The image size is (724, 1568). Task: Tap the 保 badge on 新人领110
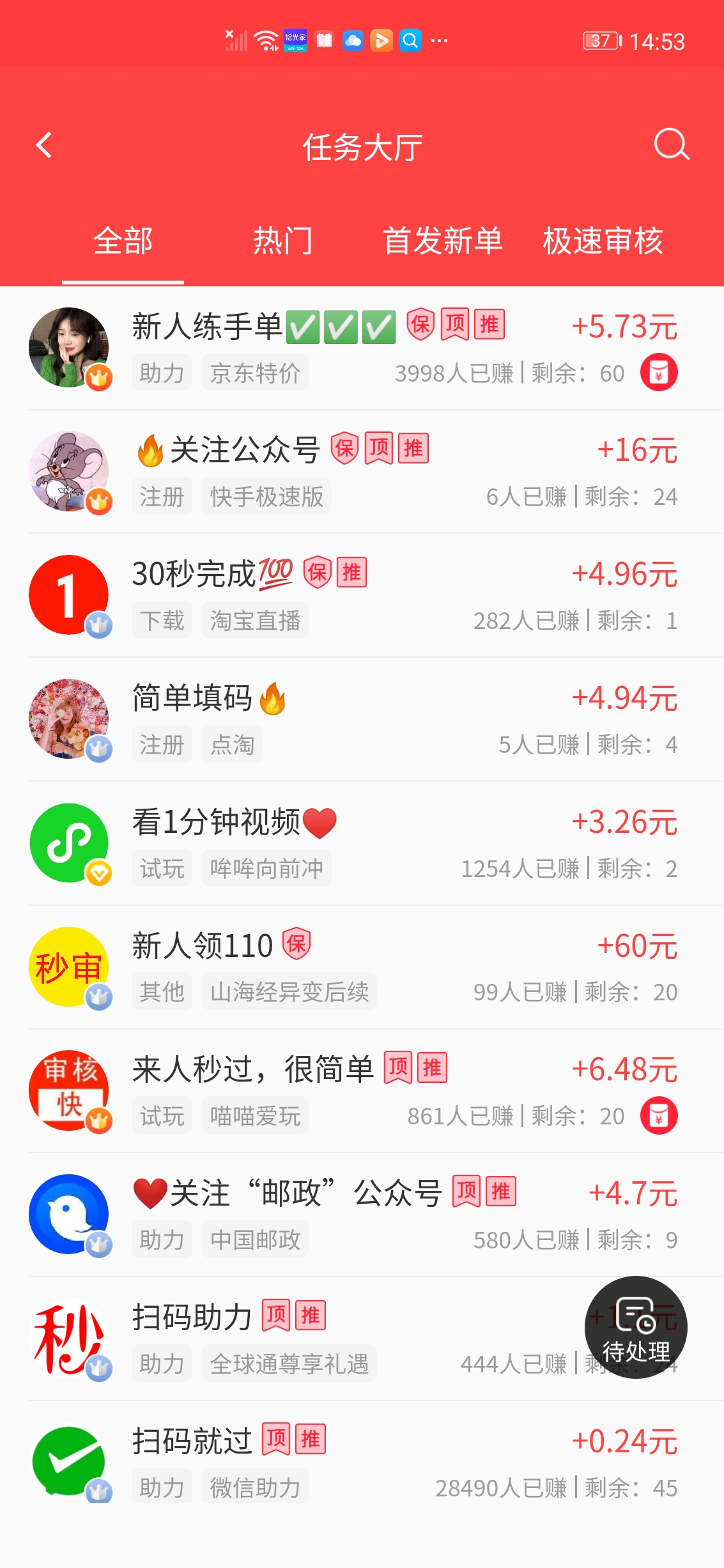point(298,944)
